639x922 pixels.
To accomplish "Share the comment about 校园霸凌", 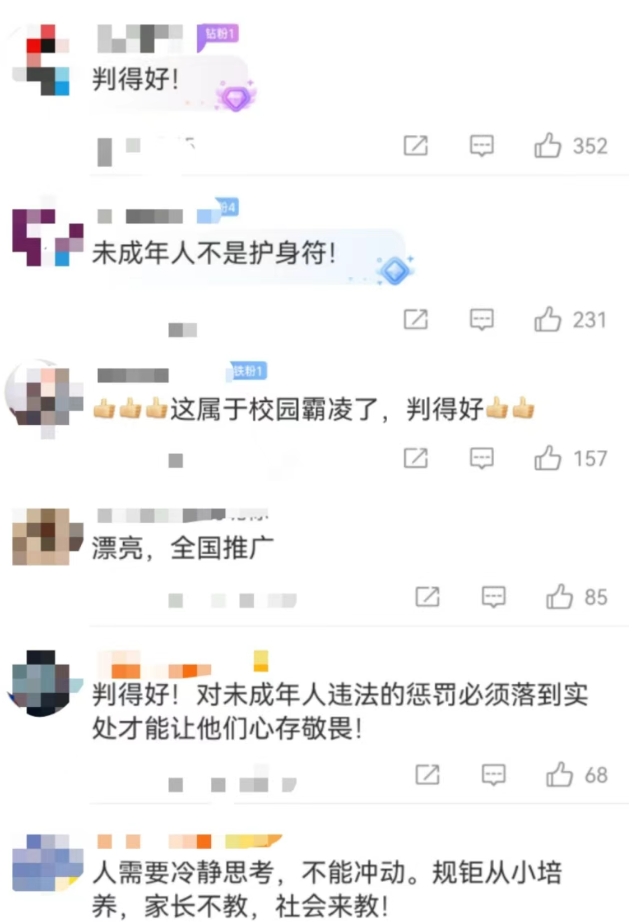I will tap(416, 458).
